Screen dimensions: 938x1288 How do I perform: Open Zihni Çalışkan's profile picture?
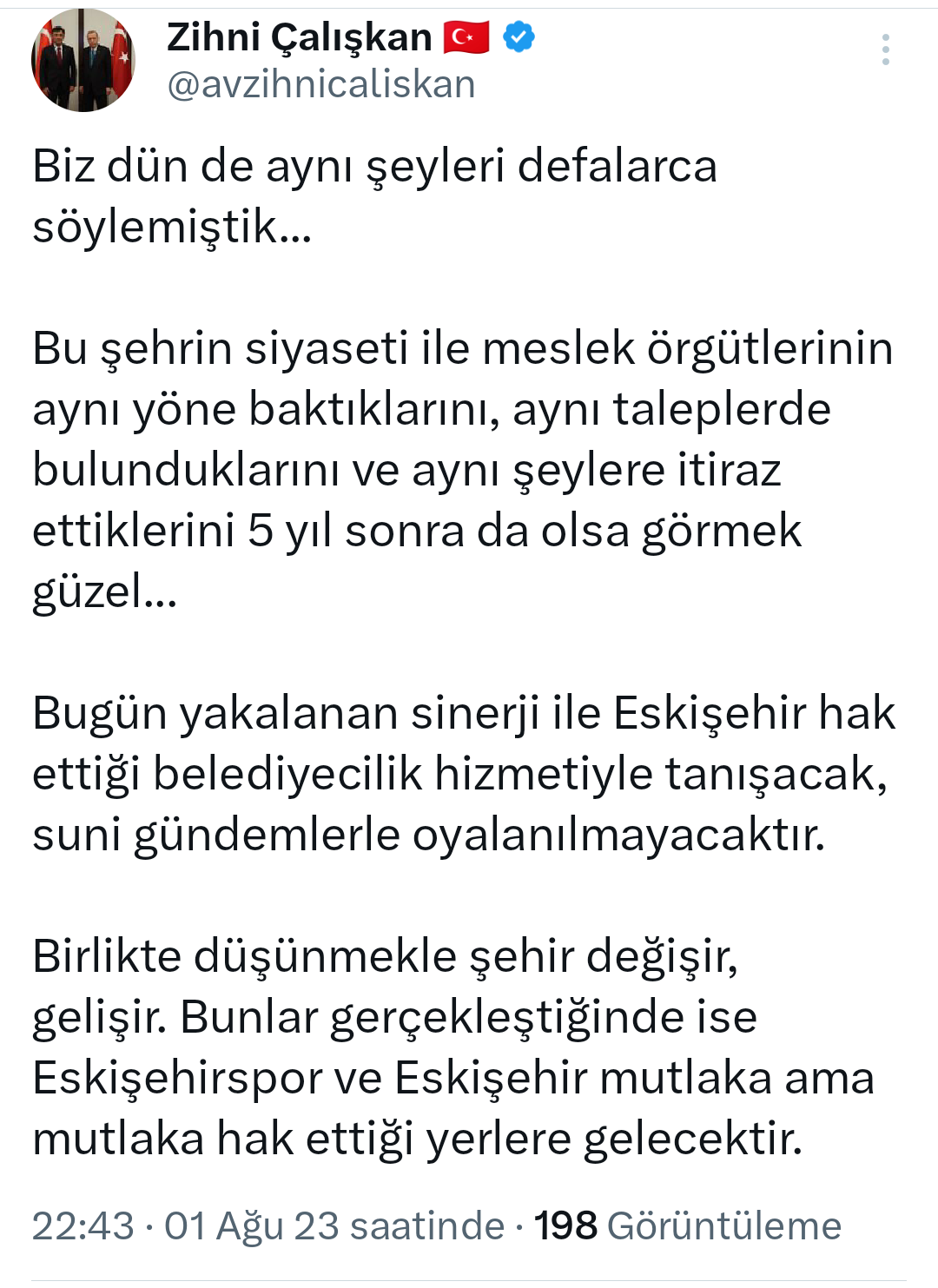point(83,61)
